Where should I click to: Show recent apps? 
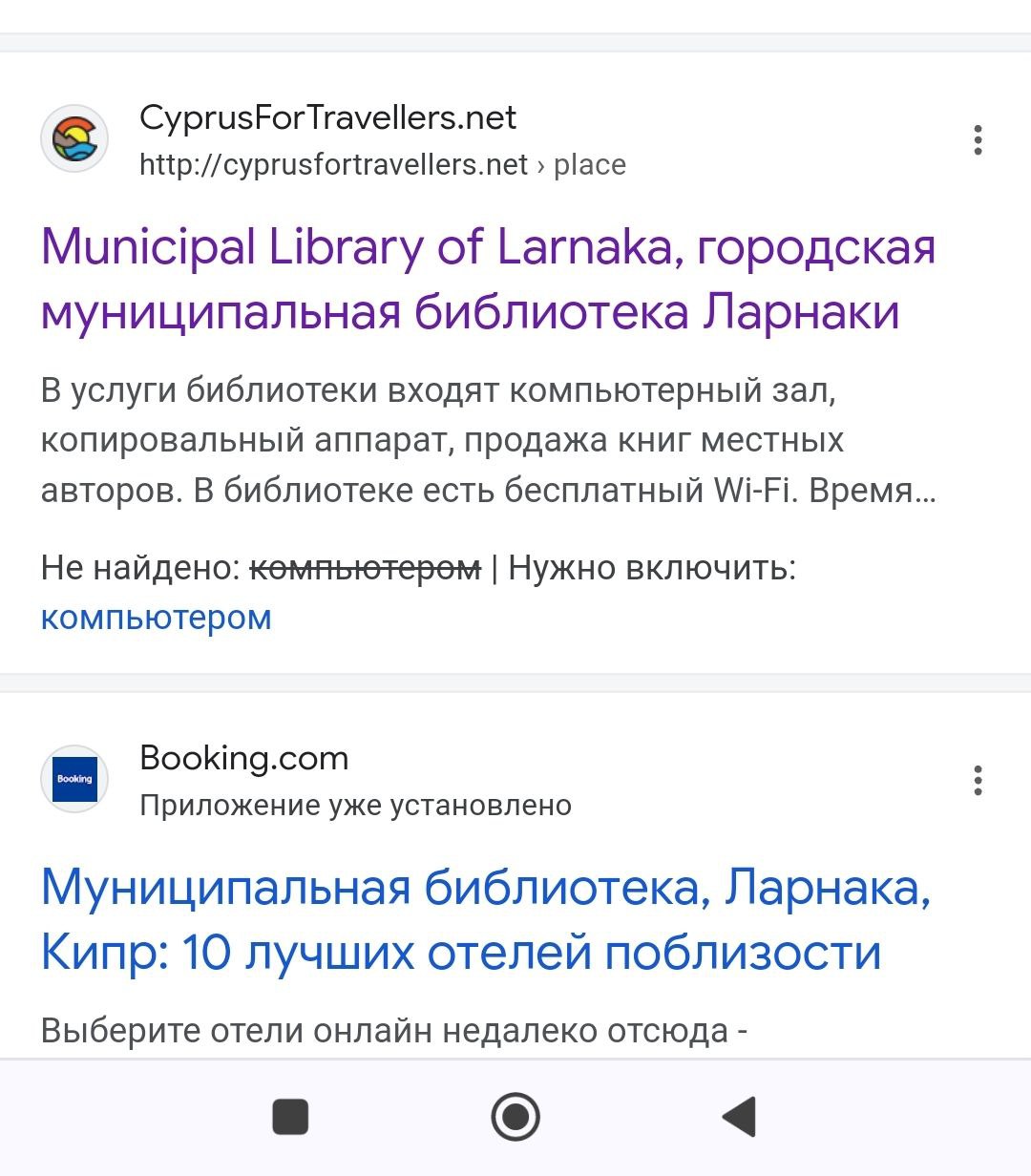[x=290, y=1116]
